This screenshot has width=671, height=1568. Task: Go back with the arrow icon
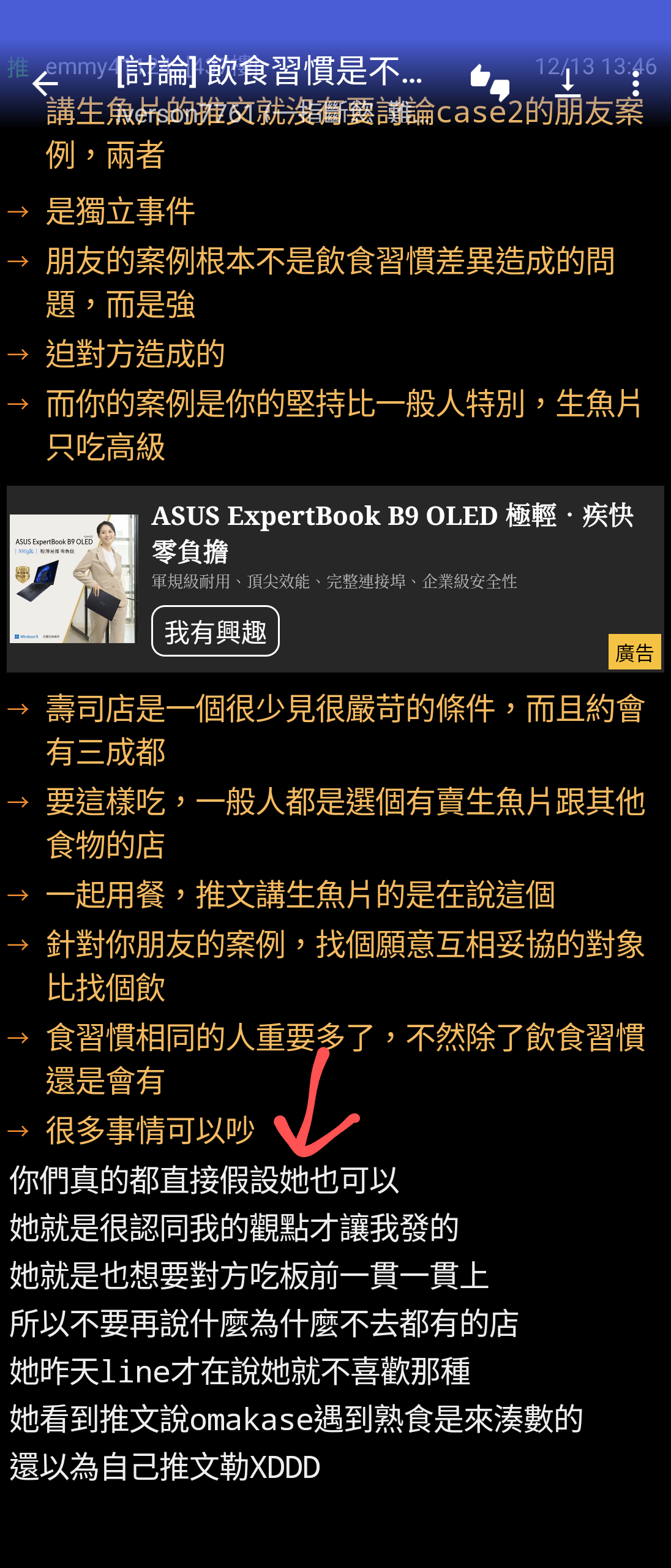point(45,84)
